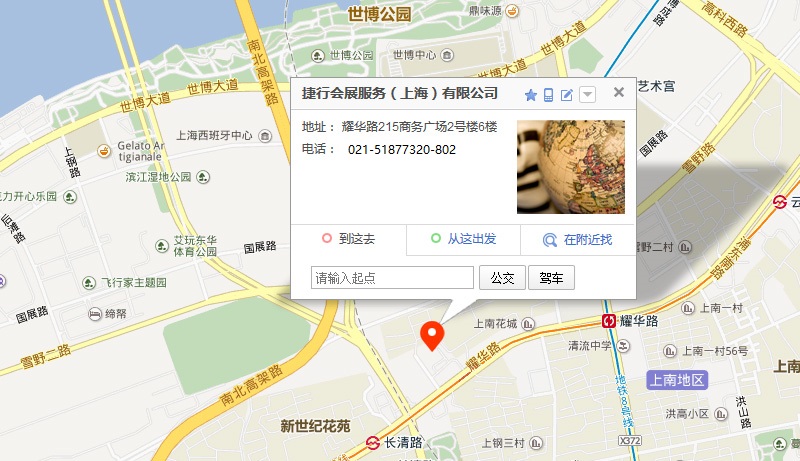Close the location info popup
The width and height of the screenshot is (800, 461).
(619, 93)
